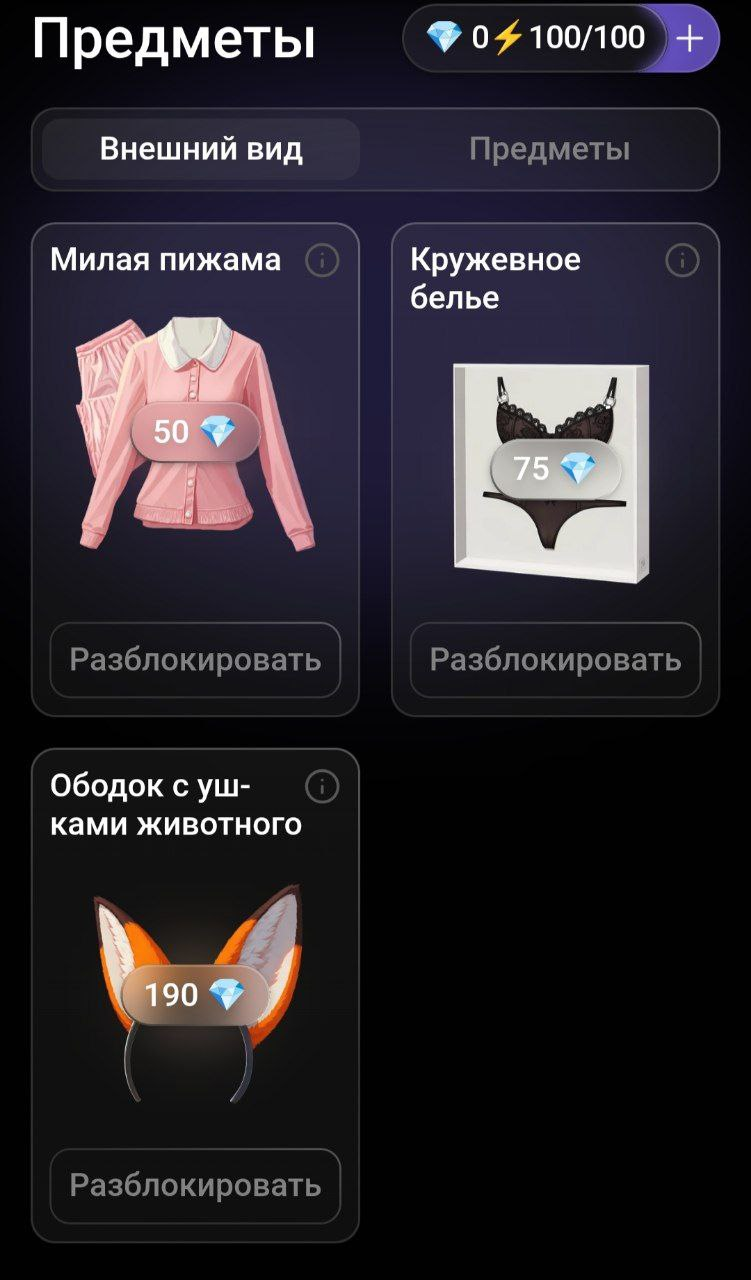This screenshot has height=1280, width=751.
Task: Unlock Ободок с ушками животного
Action: pos(195,1186)
